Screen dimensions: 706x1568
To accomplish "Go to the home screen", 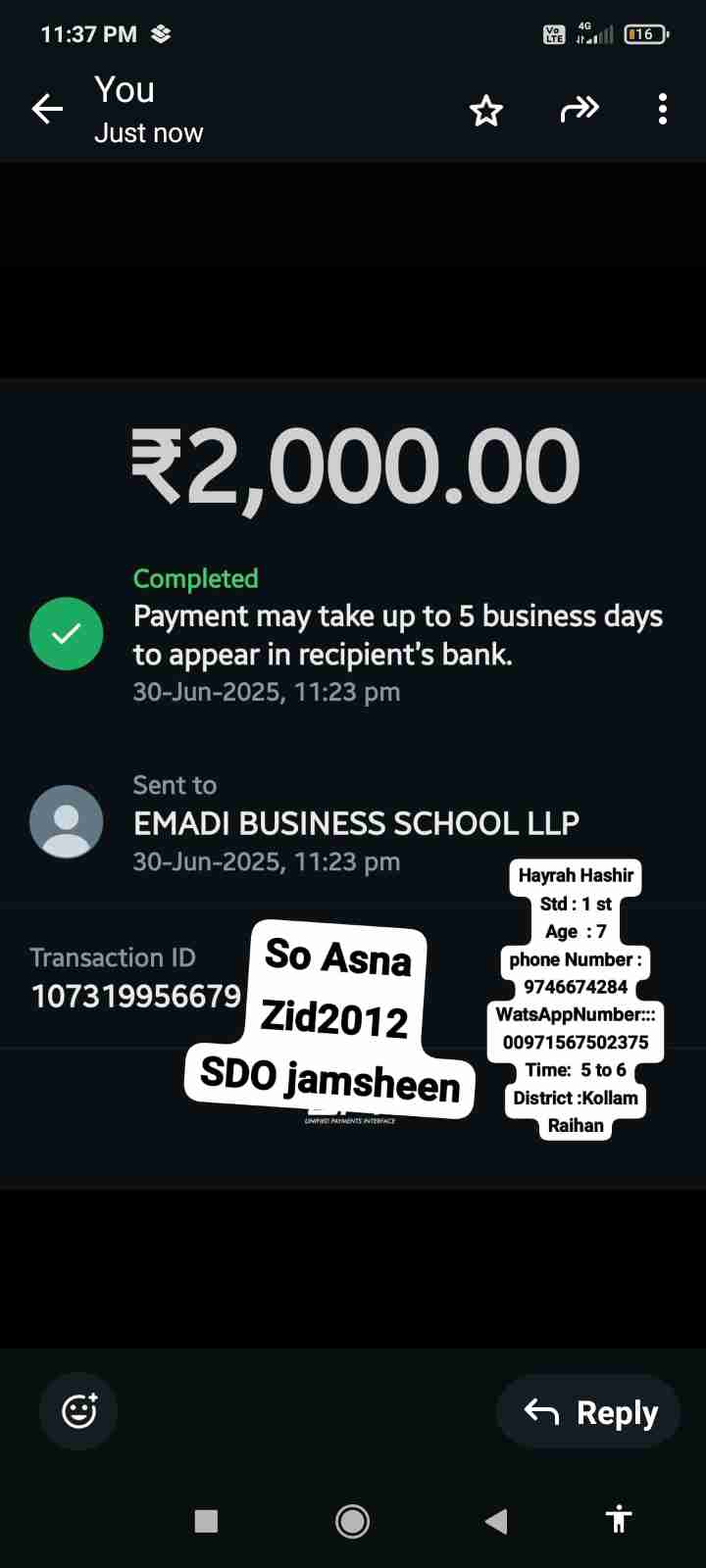I will click(x=353, y=1521).
